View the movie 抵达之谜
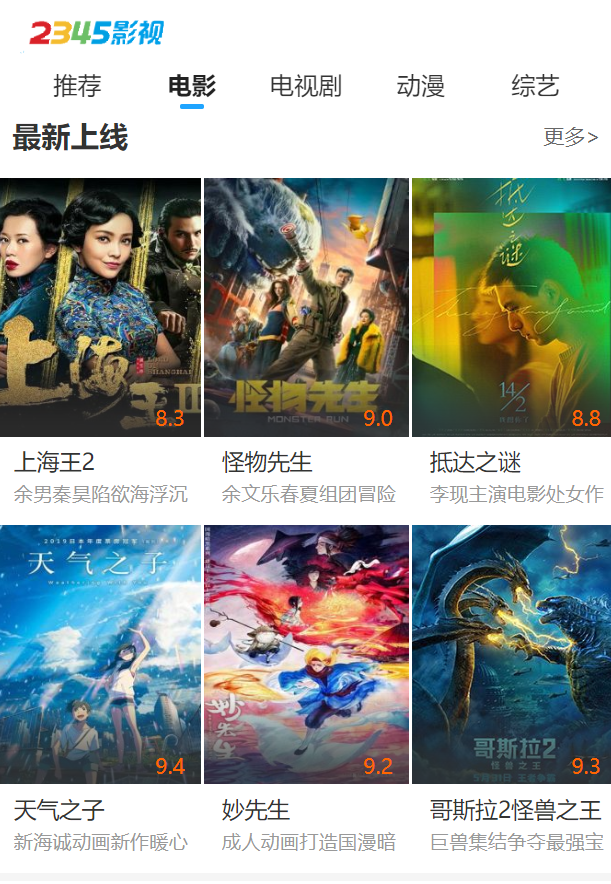611x884 pixels. pyautogui.click(x=511, y=307)
